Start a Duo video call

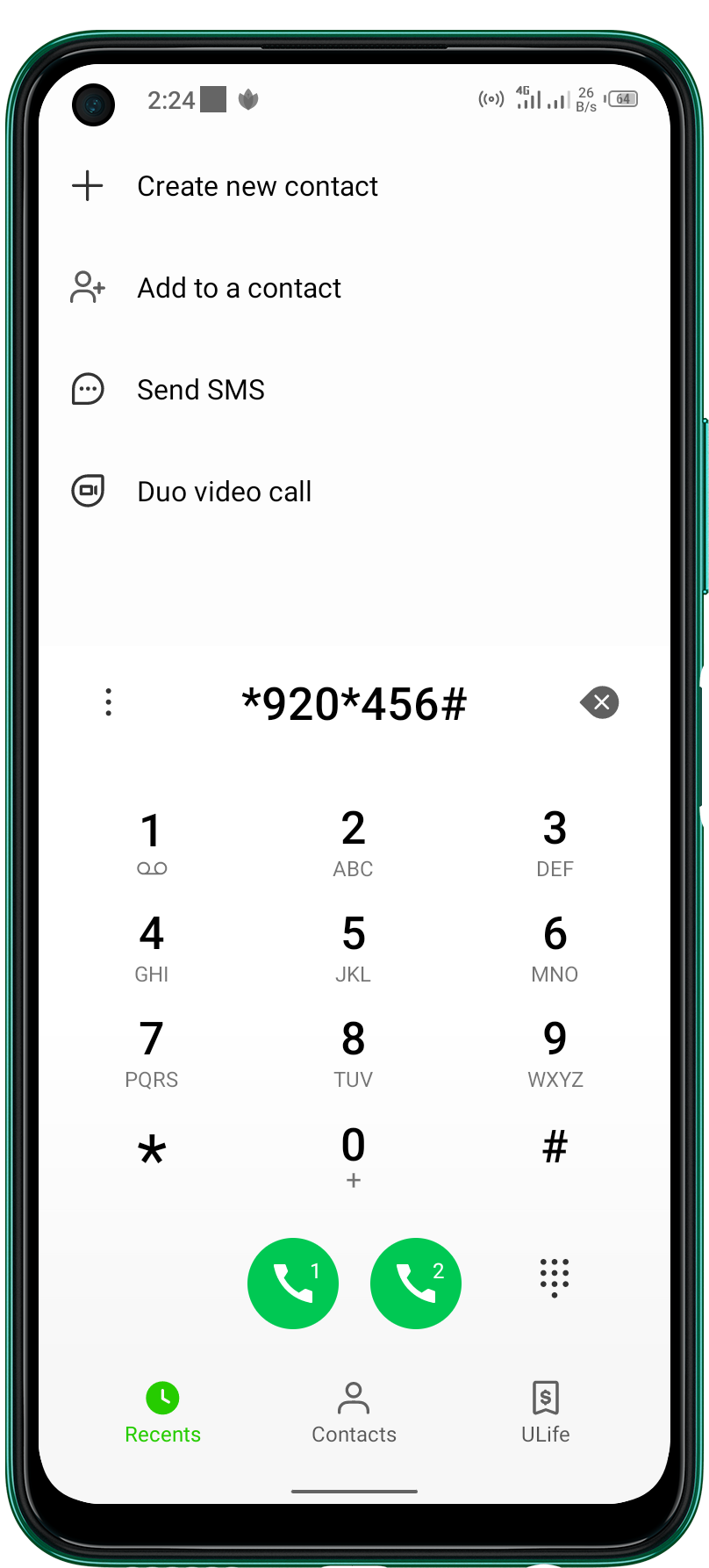tap(224, 492)
